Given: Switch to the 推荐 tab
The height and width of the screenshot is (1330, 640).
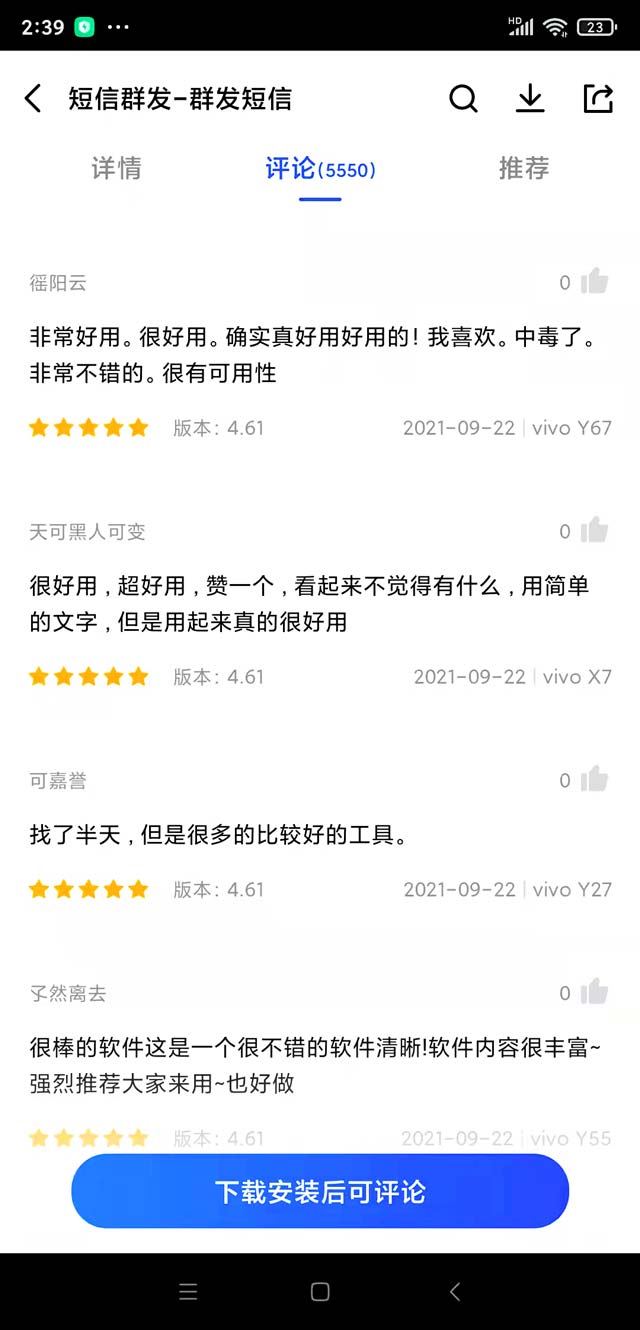Looking at the screenshot, I should (x=524, y=168).
